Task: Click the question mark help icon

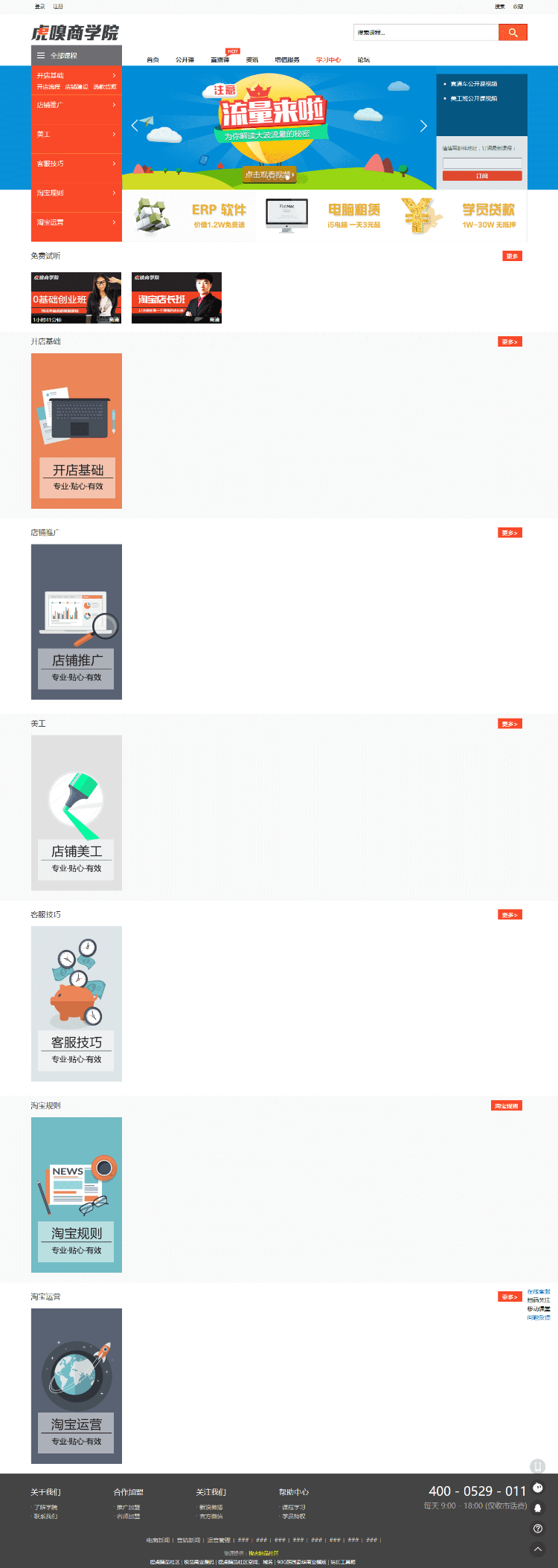Action: pyautogui.click(x=538, y=1527)
